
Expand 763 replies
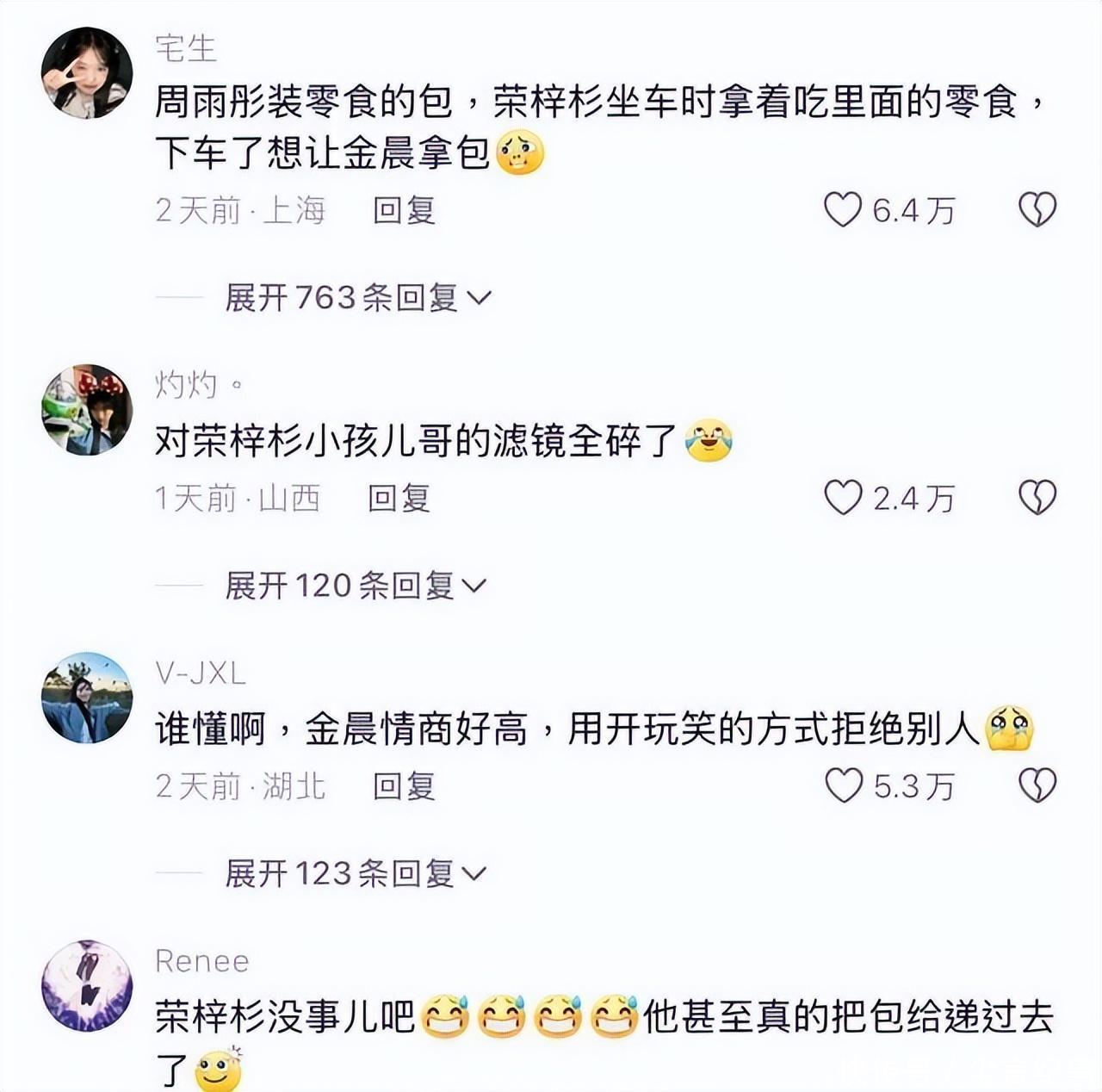click(357, 298)
